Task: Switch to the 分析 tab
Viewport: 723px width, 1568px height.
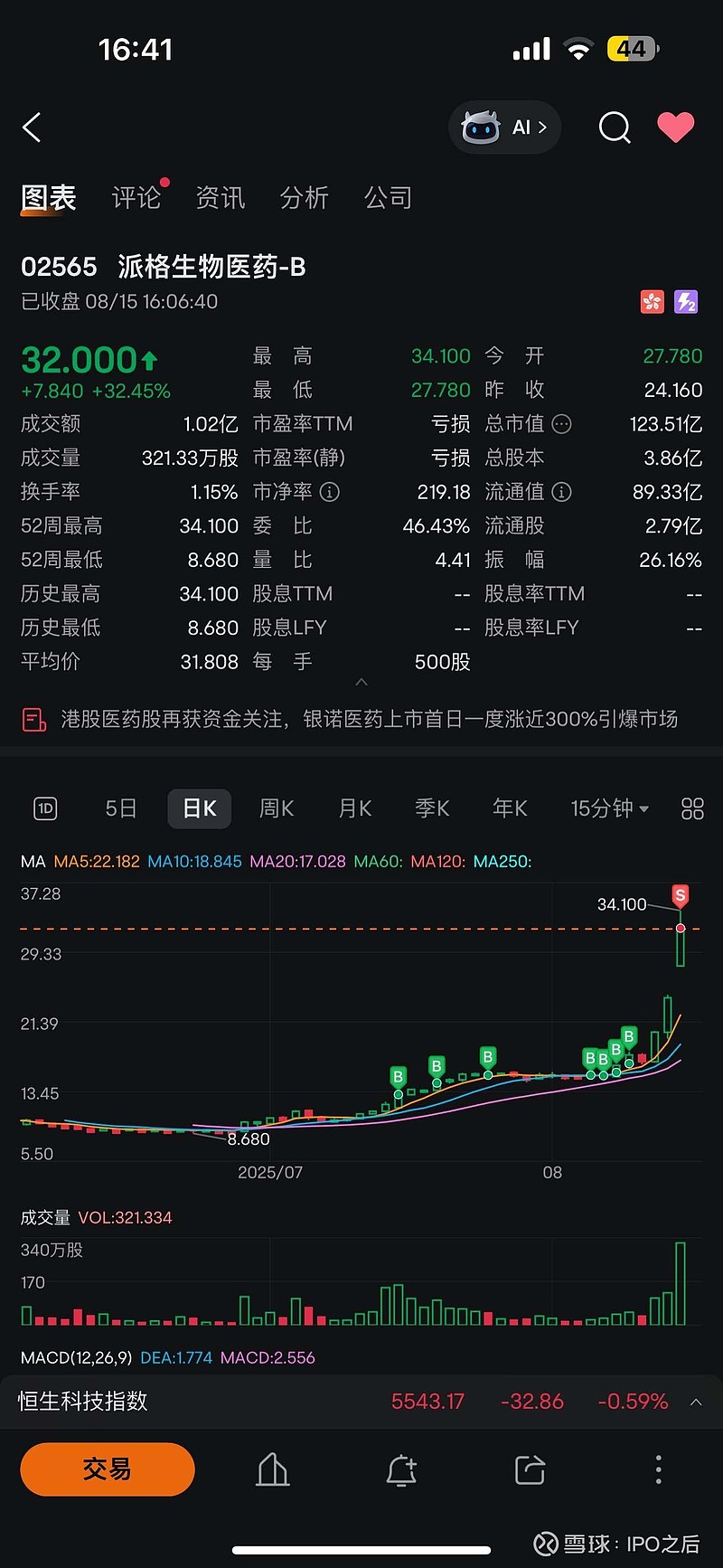Action: click(304, 198)
